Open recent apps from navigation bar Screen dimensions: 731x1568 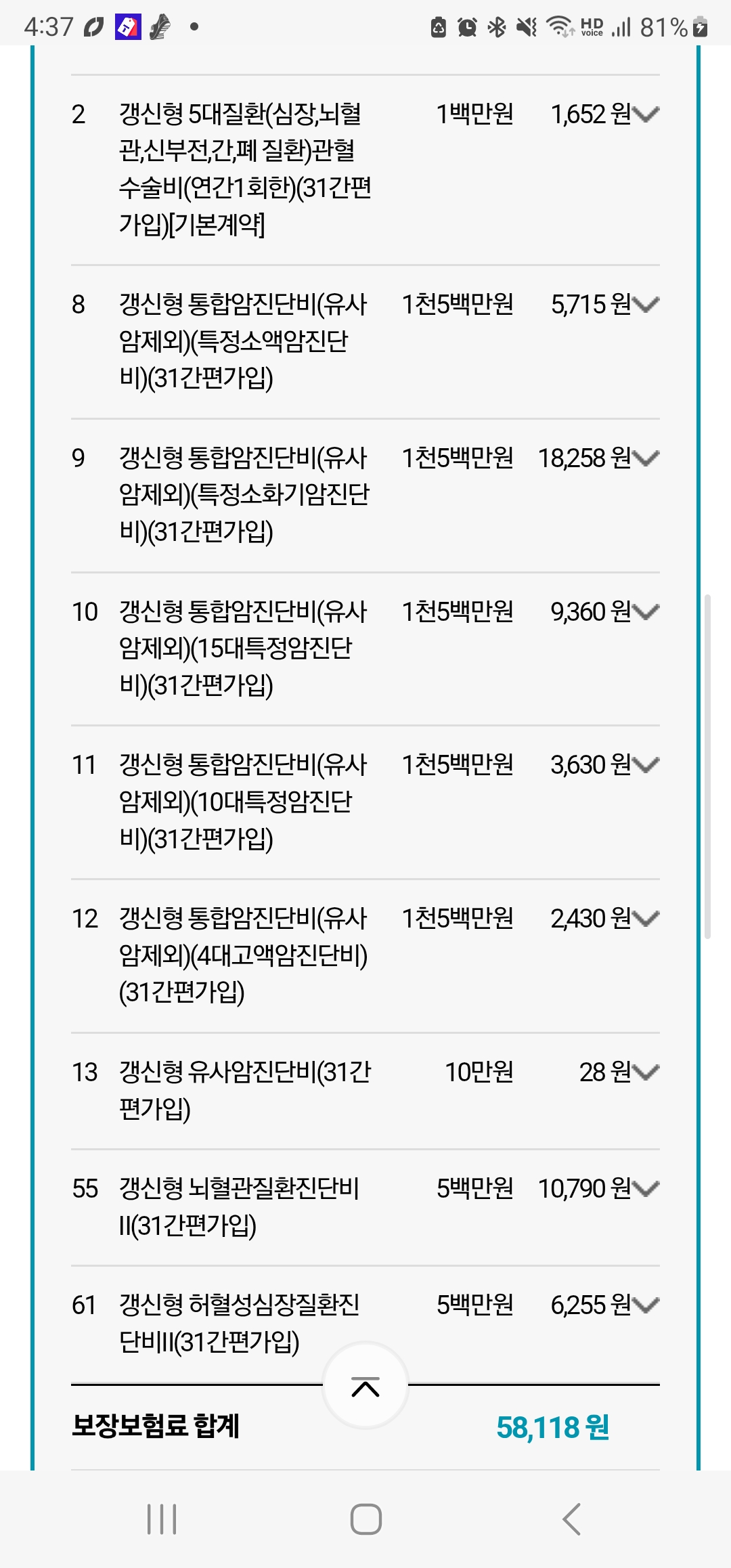pyautogui.click(x=162, y=1519)
